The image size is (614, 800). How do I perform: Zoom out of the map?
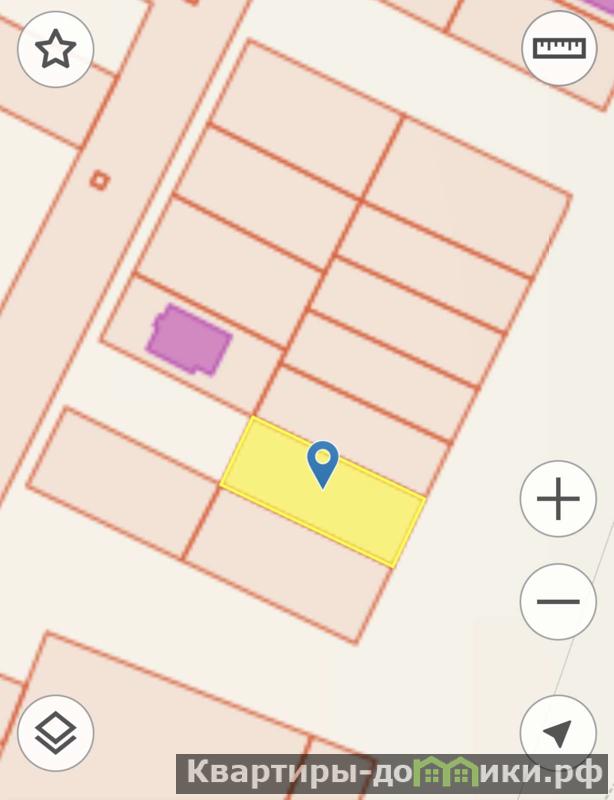coord(558,602)
